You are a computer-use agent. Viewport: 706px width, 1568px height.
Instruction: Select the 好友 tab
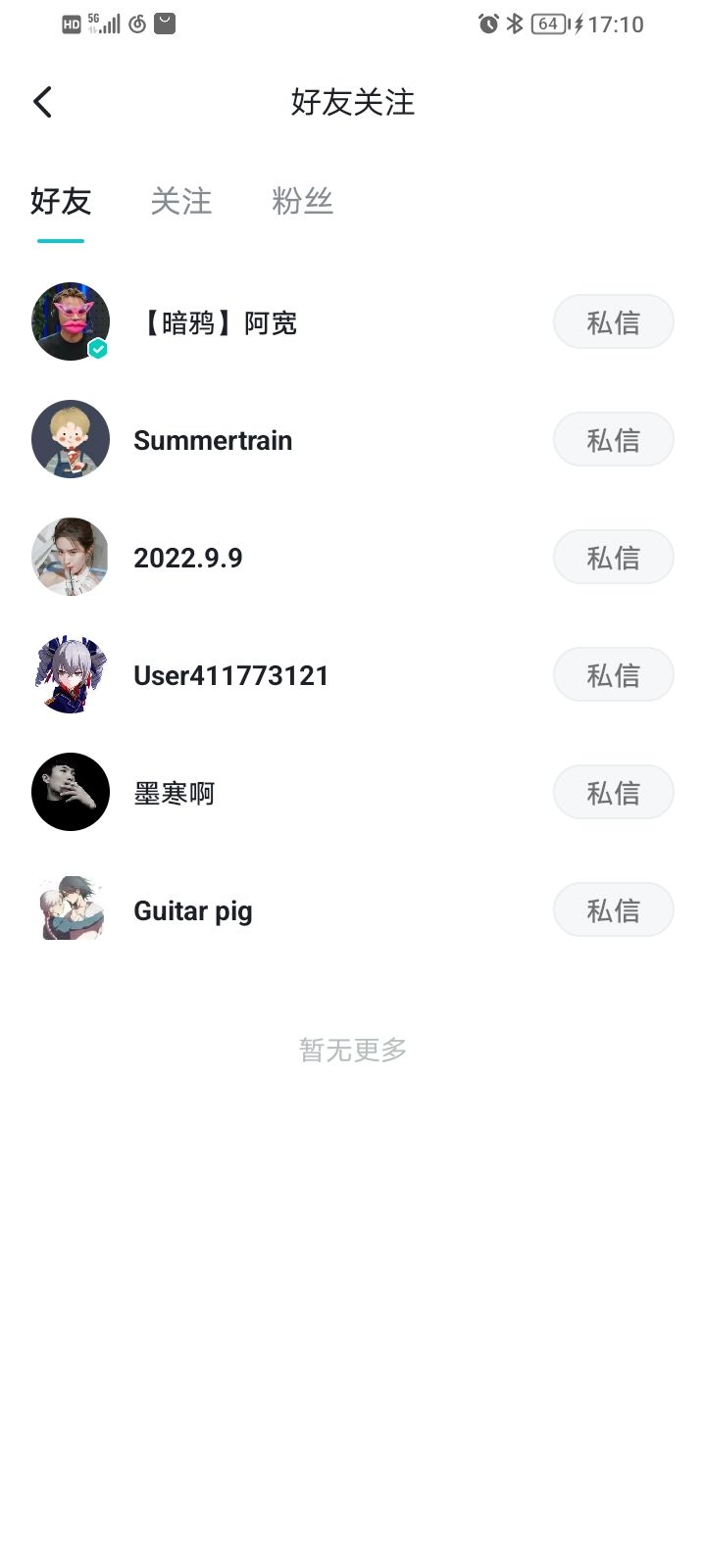click(x=61, y=201)
